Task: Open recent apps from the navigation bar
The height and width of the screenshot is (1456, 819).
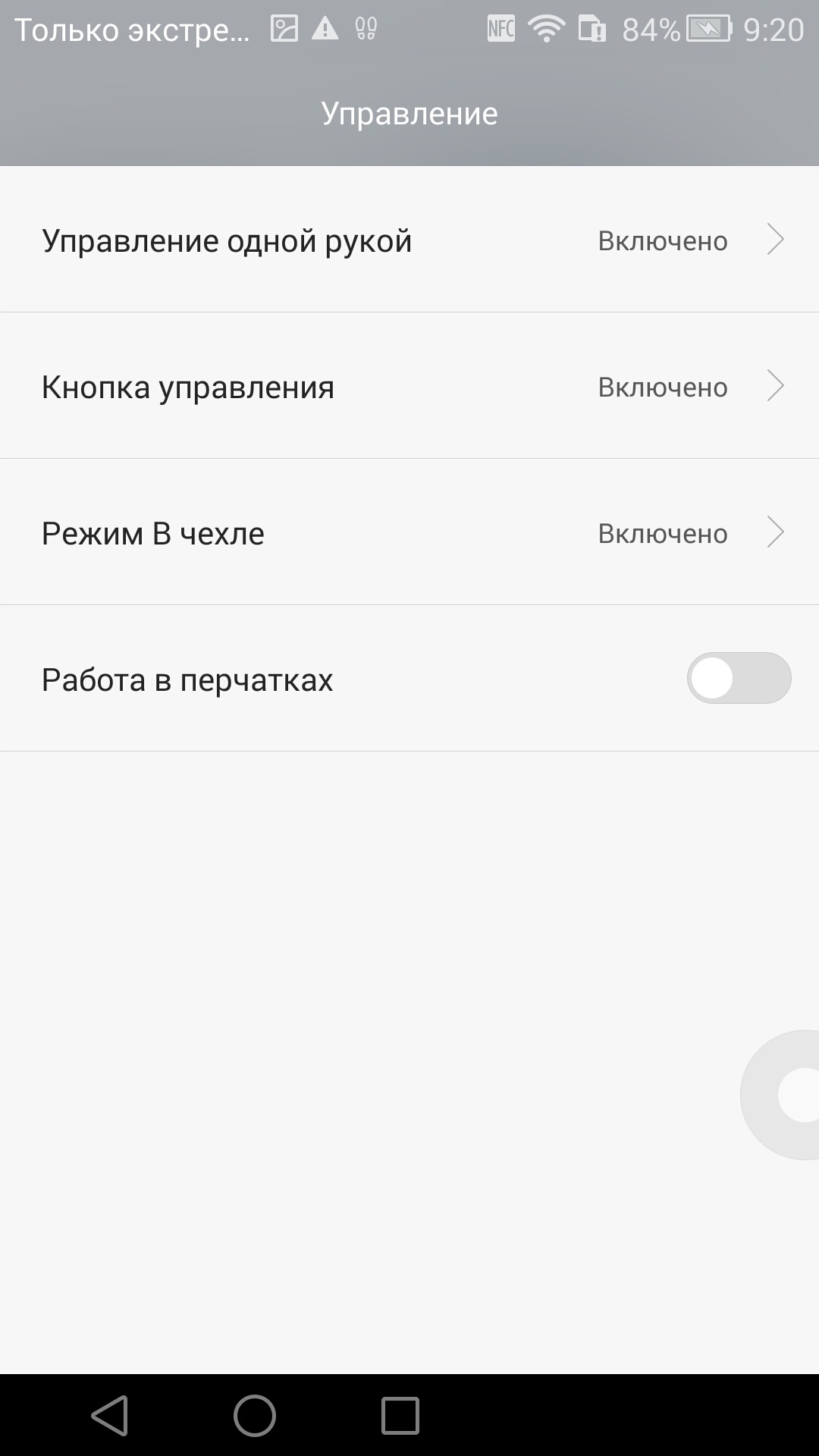Action: tap(400, 1415)
